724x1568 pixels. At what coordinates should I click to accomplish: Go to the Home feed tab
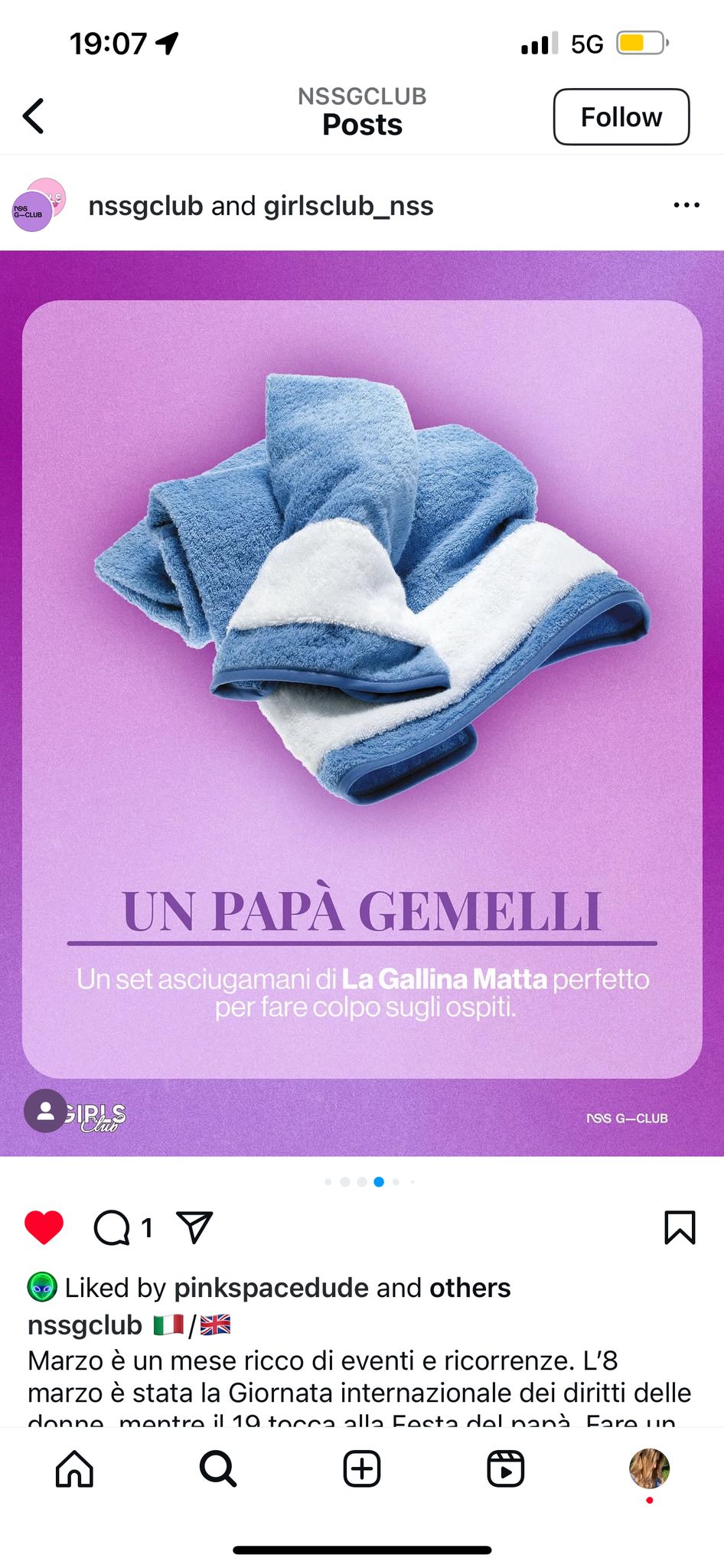tap(74, 1469)
